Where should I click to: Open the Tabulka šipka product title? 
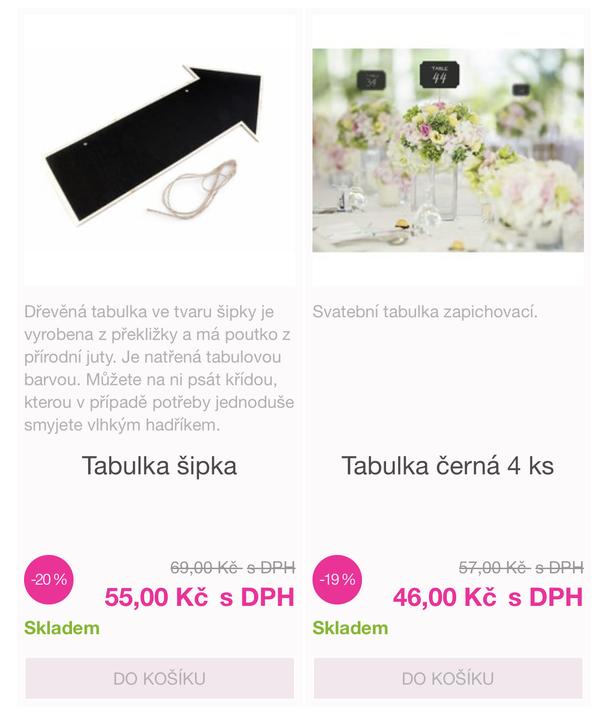159,466
